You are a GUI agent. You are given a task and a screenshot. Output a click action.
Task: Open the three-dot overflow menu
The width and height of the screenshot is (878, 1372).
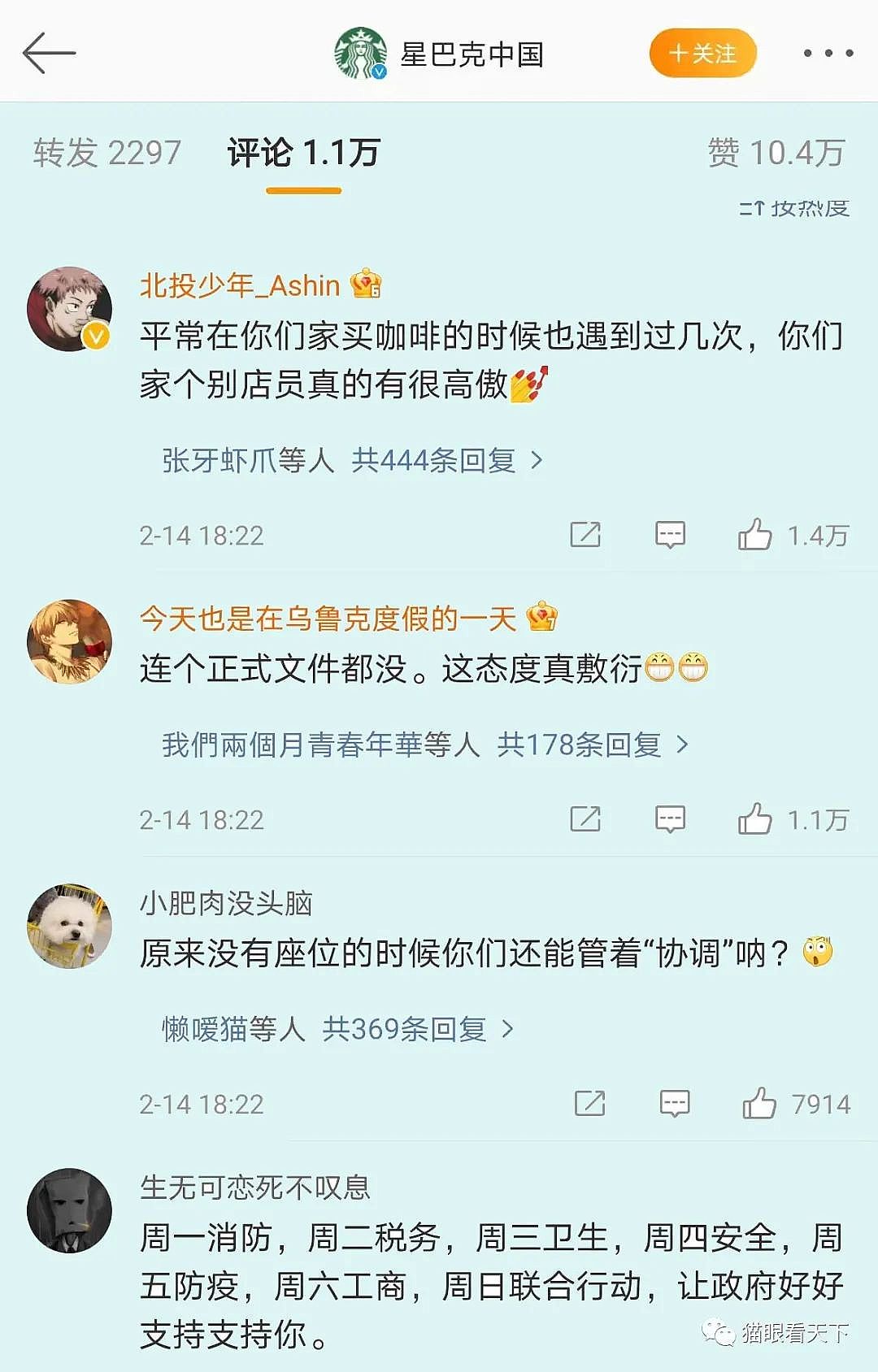pyautogui.click(x=828, y=54)
